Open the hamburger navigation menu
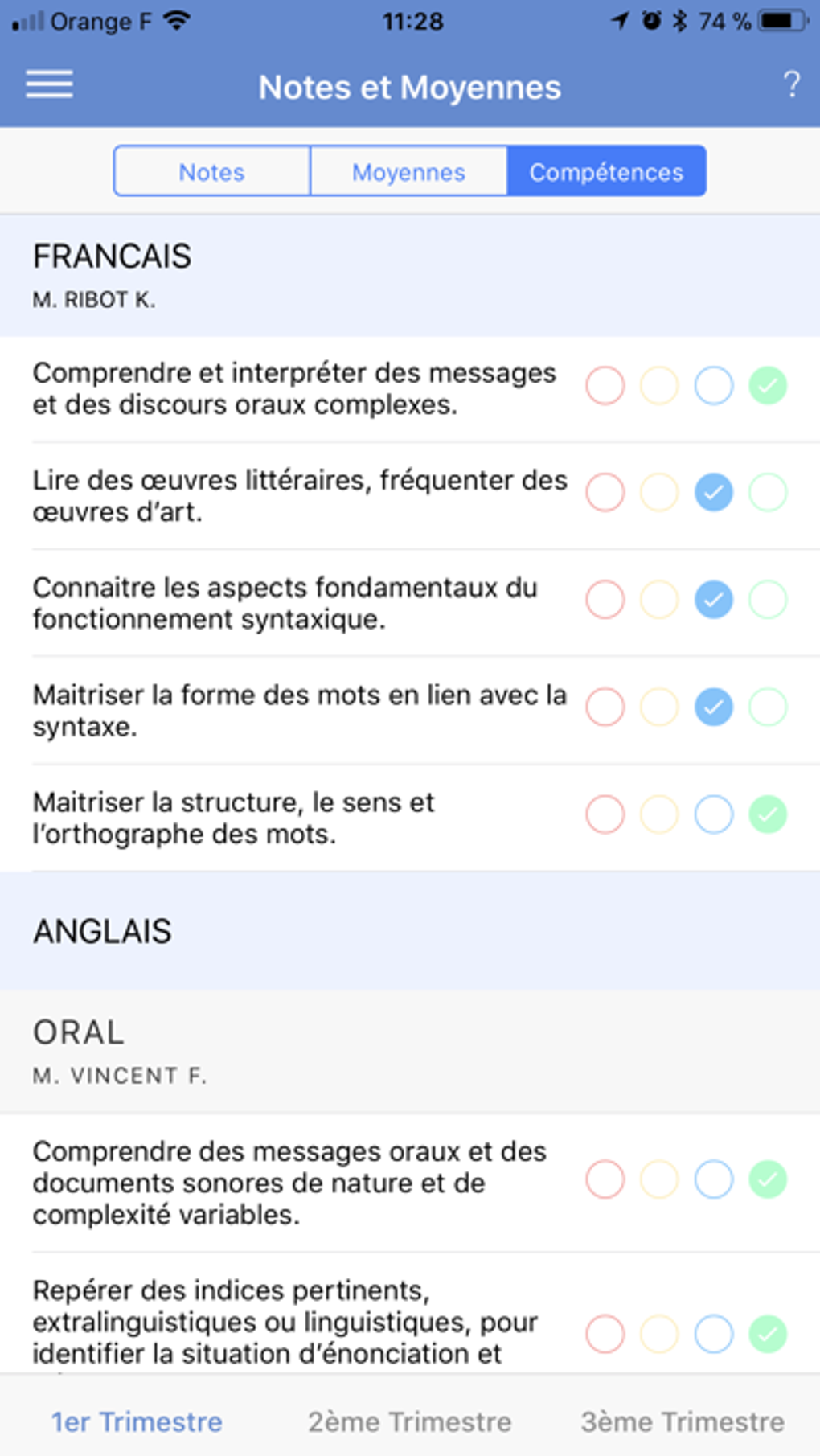This screenshot has height=1456, width=820. pos(49,84)
